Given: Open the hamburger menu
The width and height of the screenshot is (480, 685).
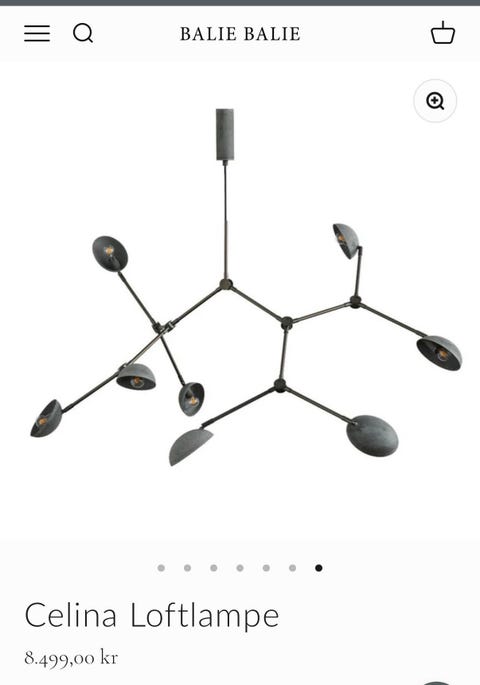Looking at the screenshot, I should (37, 33).
